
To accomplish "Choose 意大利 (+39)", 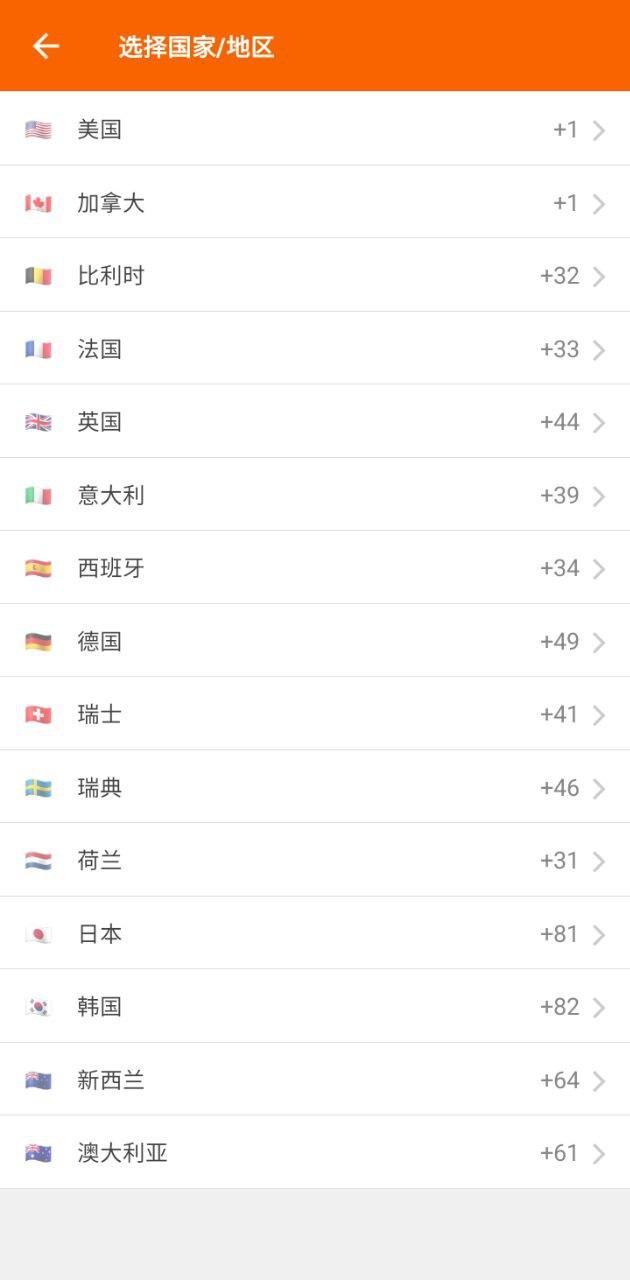I will coord(315,495).
